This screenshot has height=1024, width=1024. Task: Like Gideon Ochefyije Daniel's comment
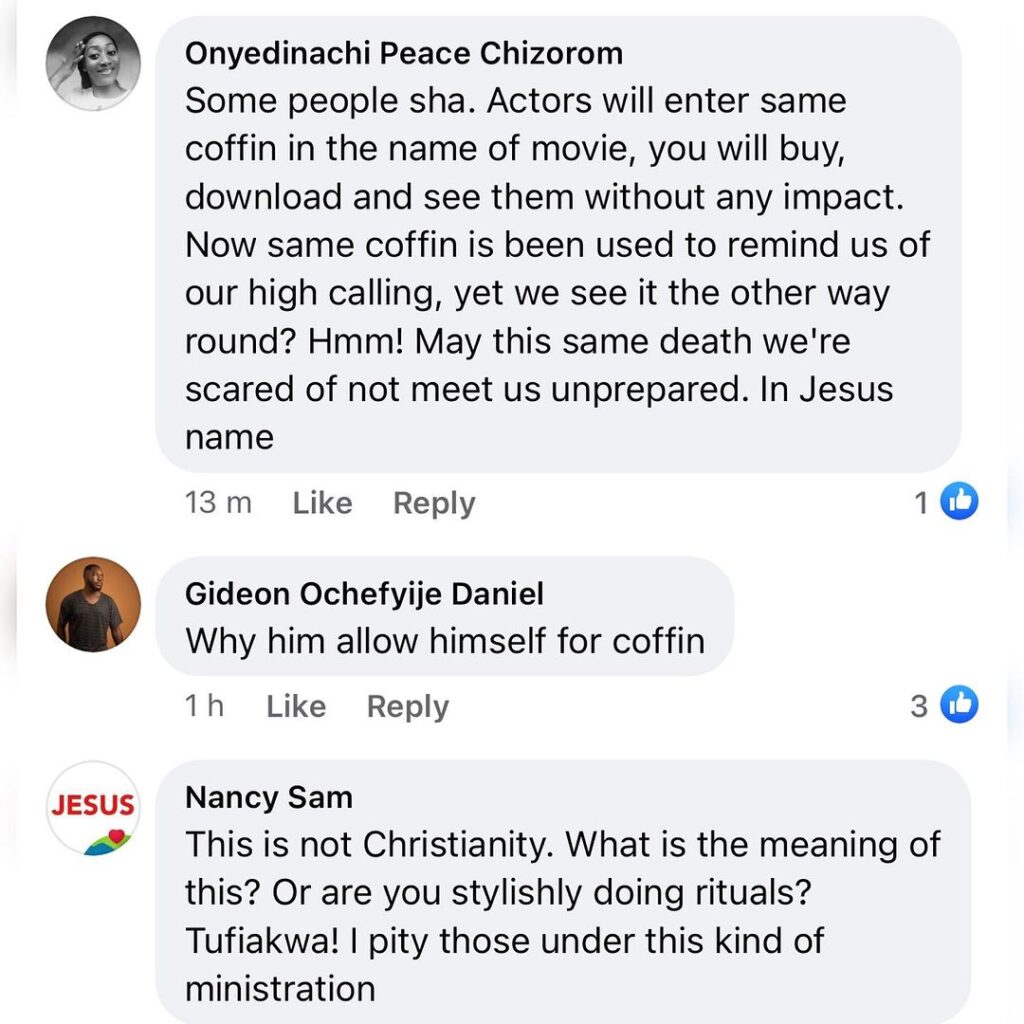coord(296,707)
